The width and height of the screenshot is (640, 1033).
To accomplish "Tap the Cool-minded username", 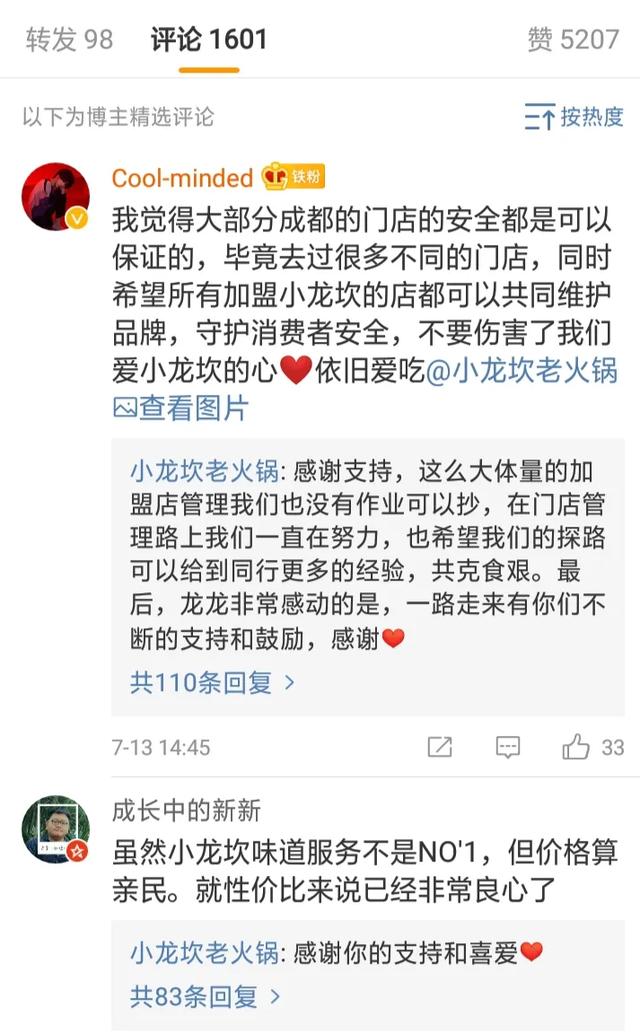I will pyautogui.click(x=182, y=178).
